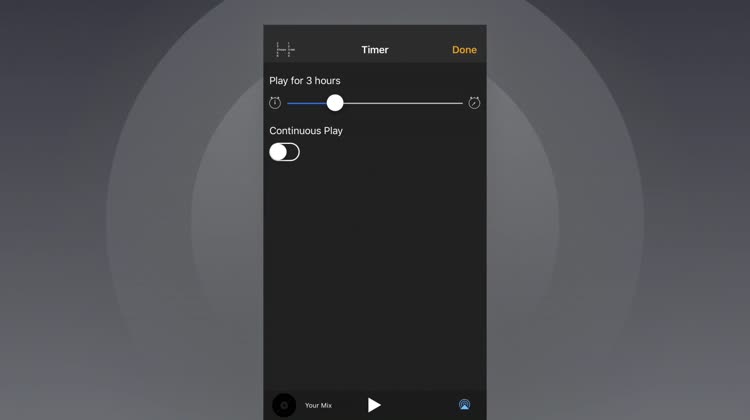The image size is (750, 420).
Task: Tap the short timer clock icon
Action: 275,103
